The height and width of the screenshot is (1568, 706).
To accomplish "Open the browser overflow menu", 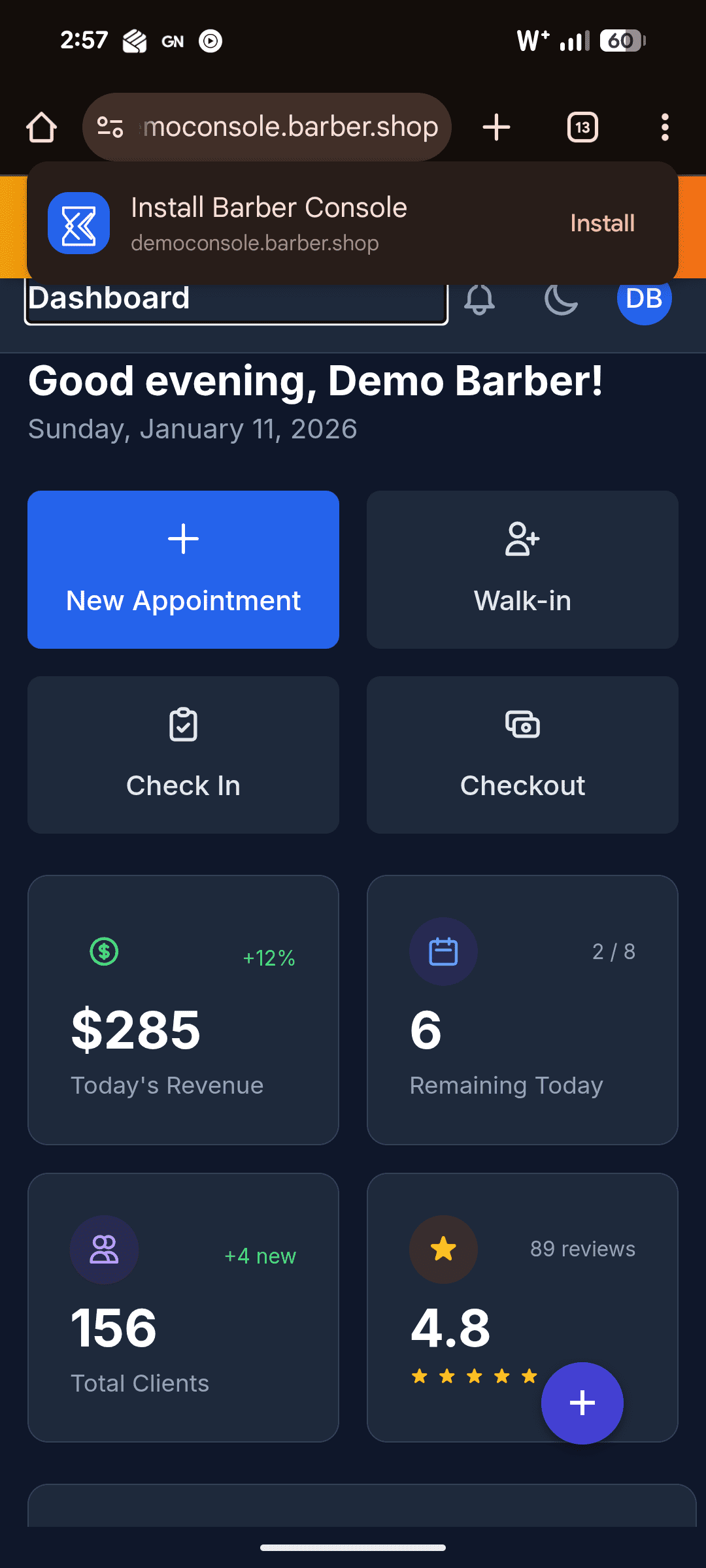I will [665, 127].
